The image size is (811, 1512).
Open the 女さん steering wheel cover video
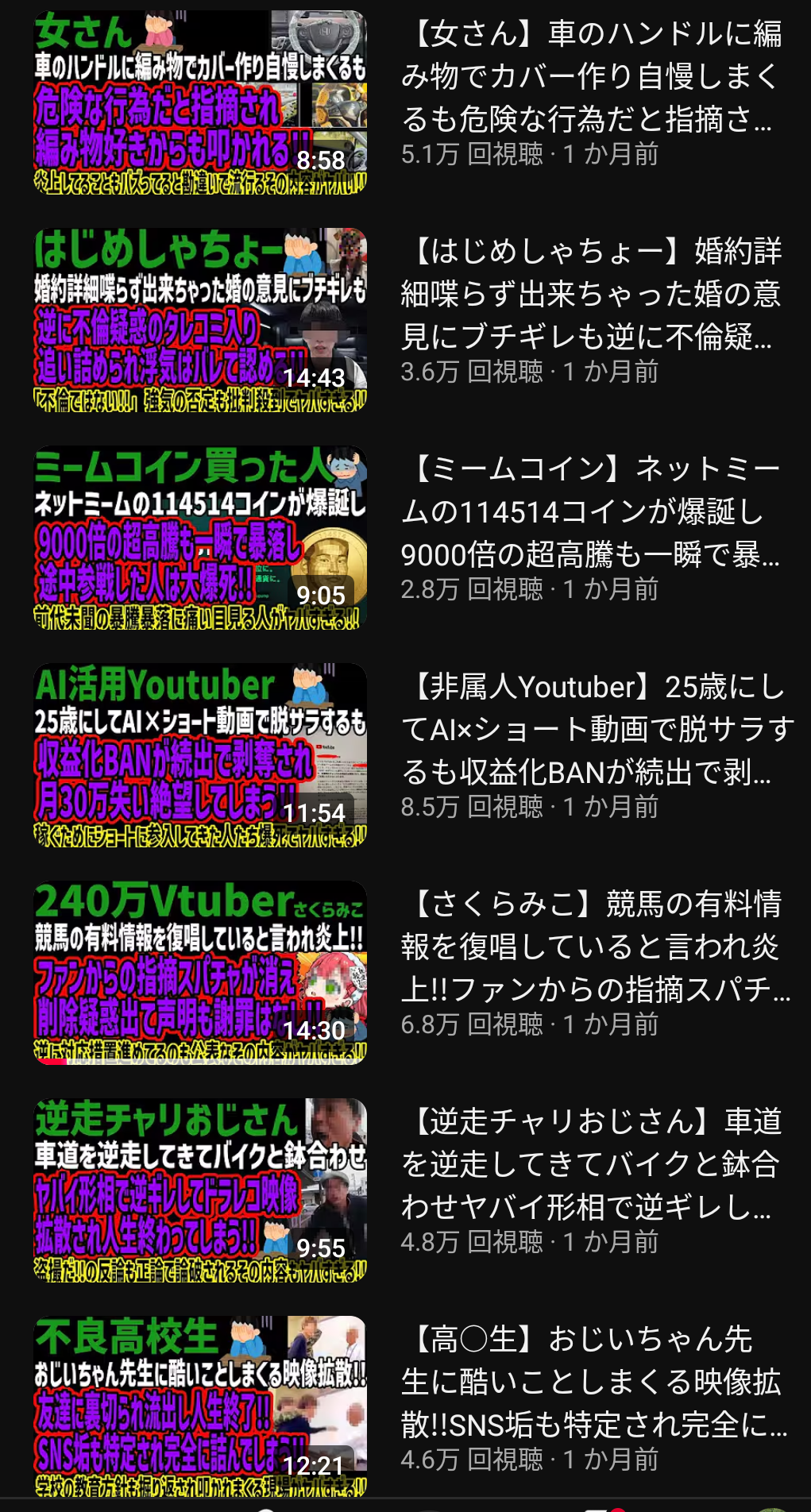200,102
